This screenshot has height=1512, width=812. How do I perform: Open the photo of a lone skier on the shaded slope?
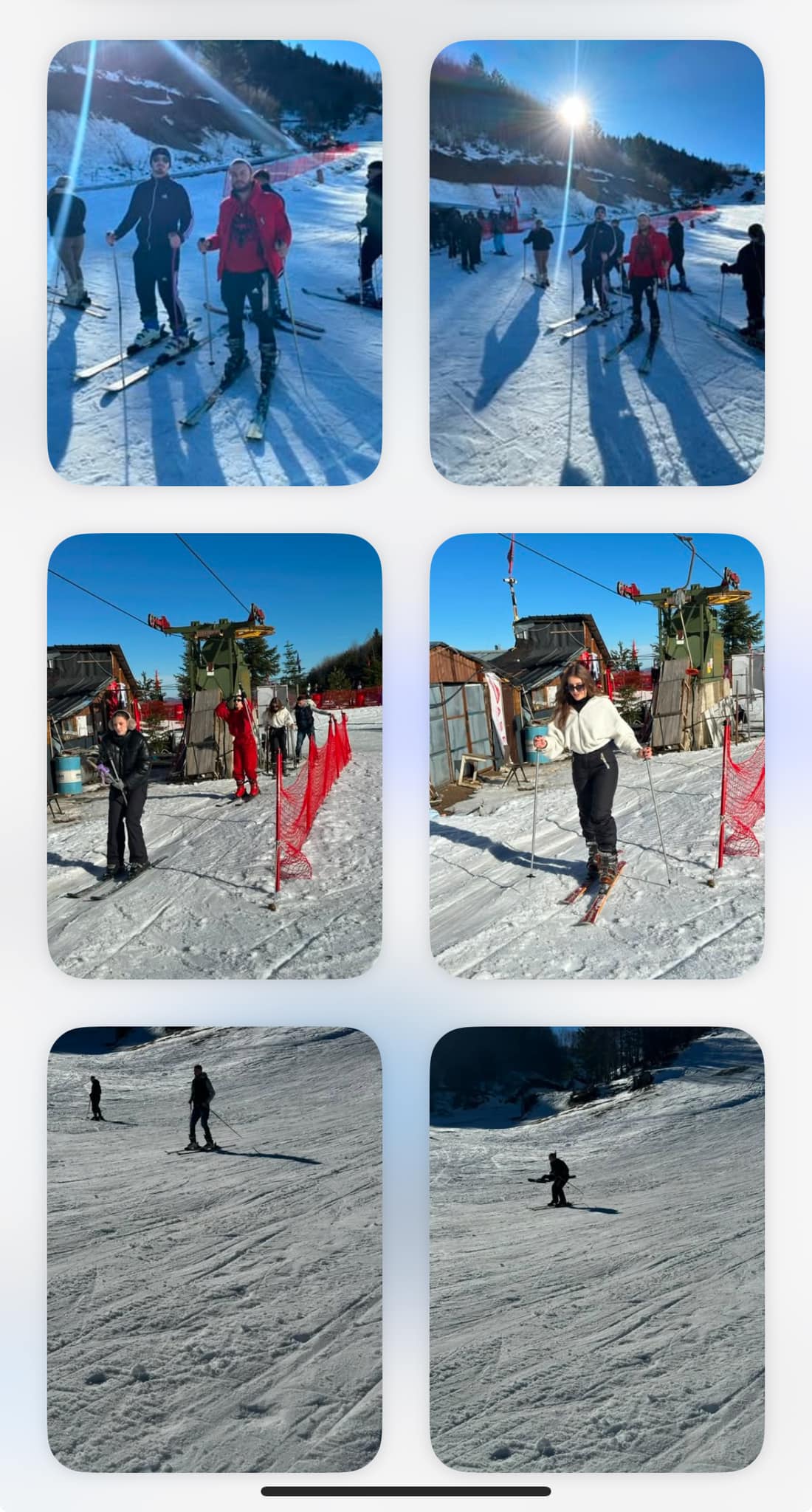tap(596, 1248)
